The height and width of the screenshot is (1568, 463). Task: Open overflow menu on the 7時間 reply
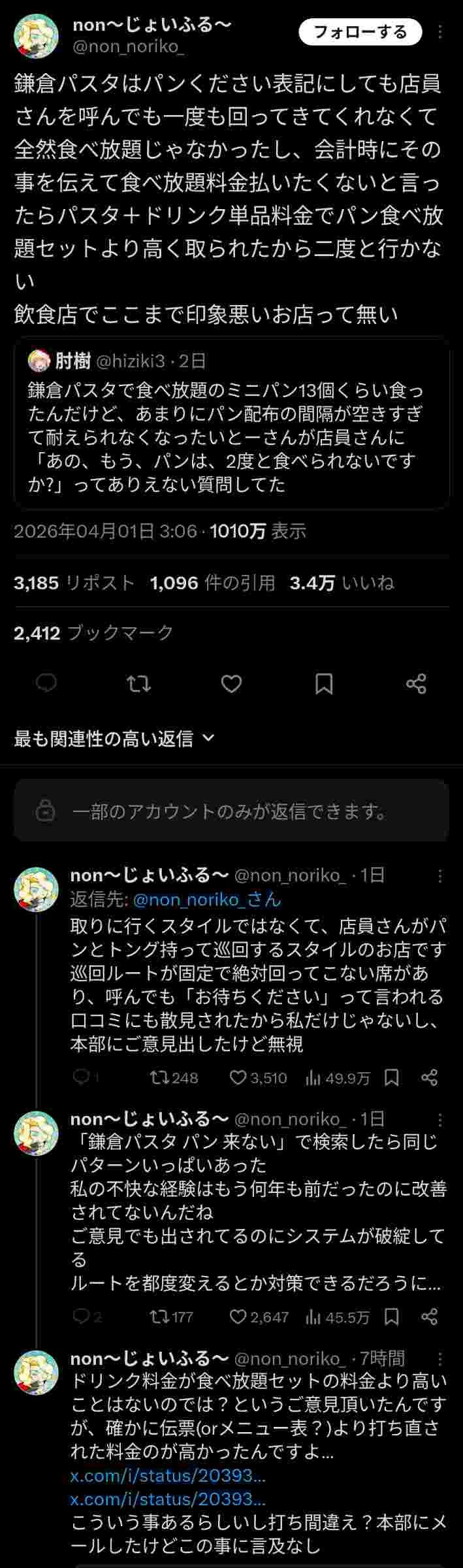coord(441,1359)
